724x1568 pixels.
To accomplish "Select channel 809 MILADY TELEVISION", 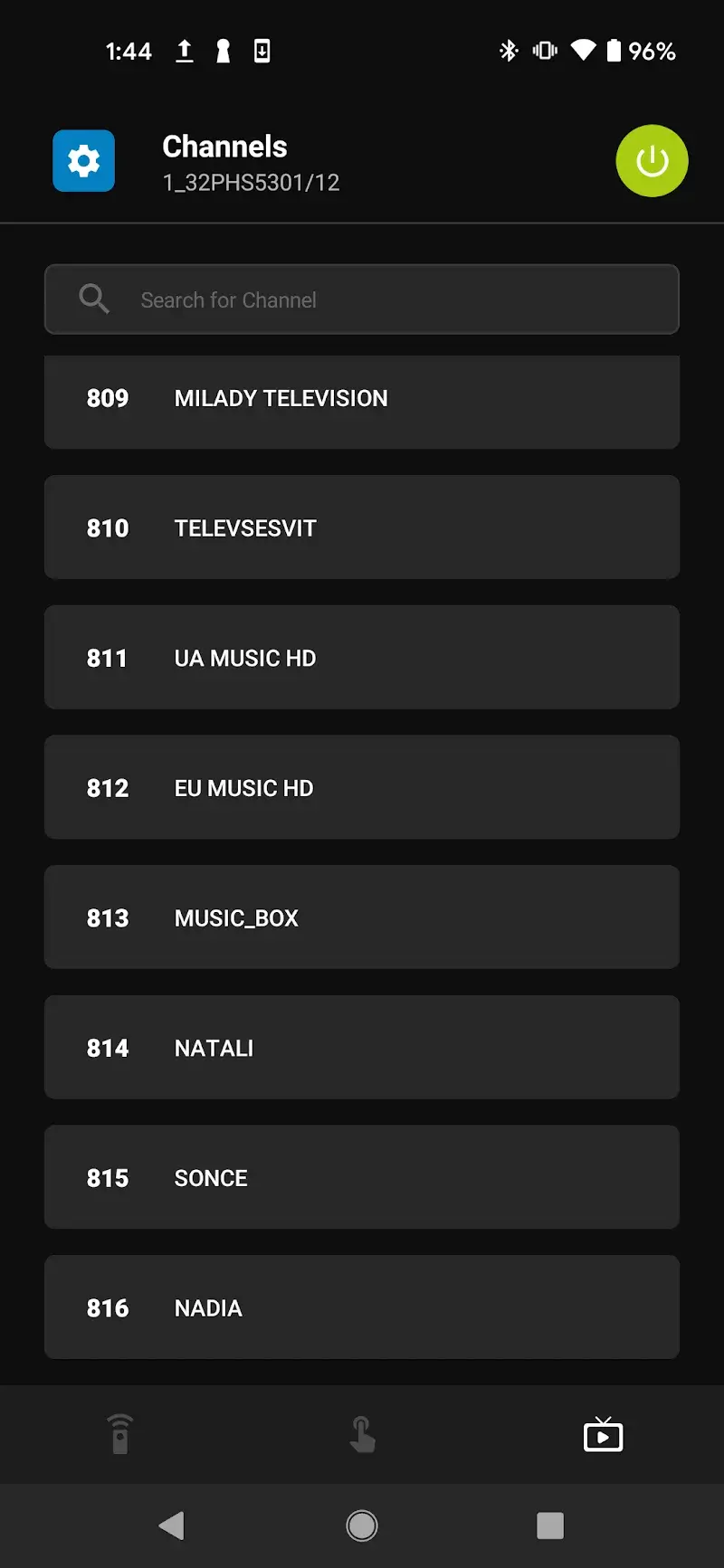I will pyautogui.click(x=362, y=401).
